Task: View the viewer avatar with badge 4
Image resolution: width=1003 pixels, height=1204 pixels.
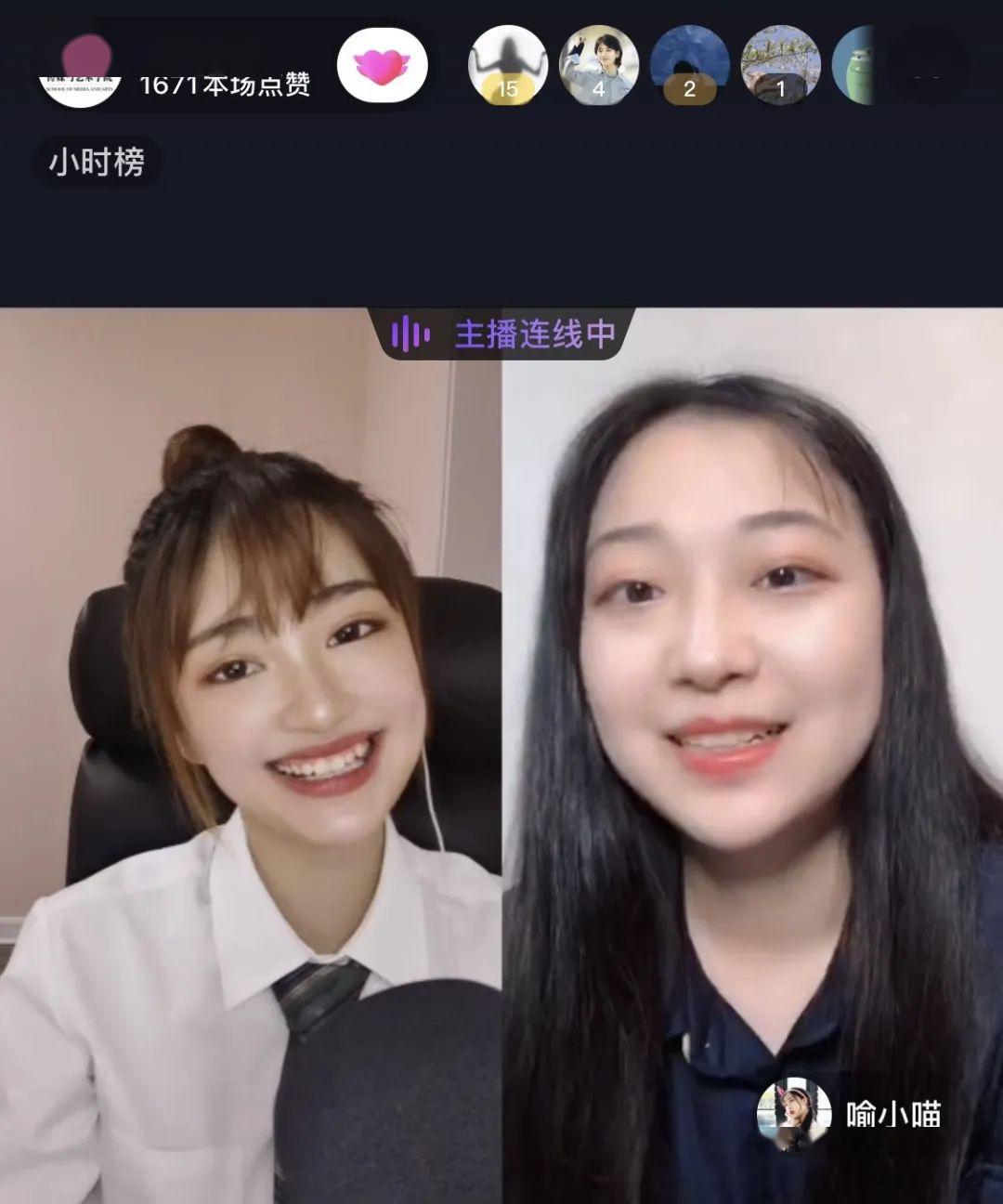Action: (599, 64)
